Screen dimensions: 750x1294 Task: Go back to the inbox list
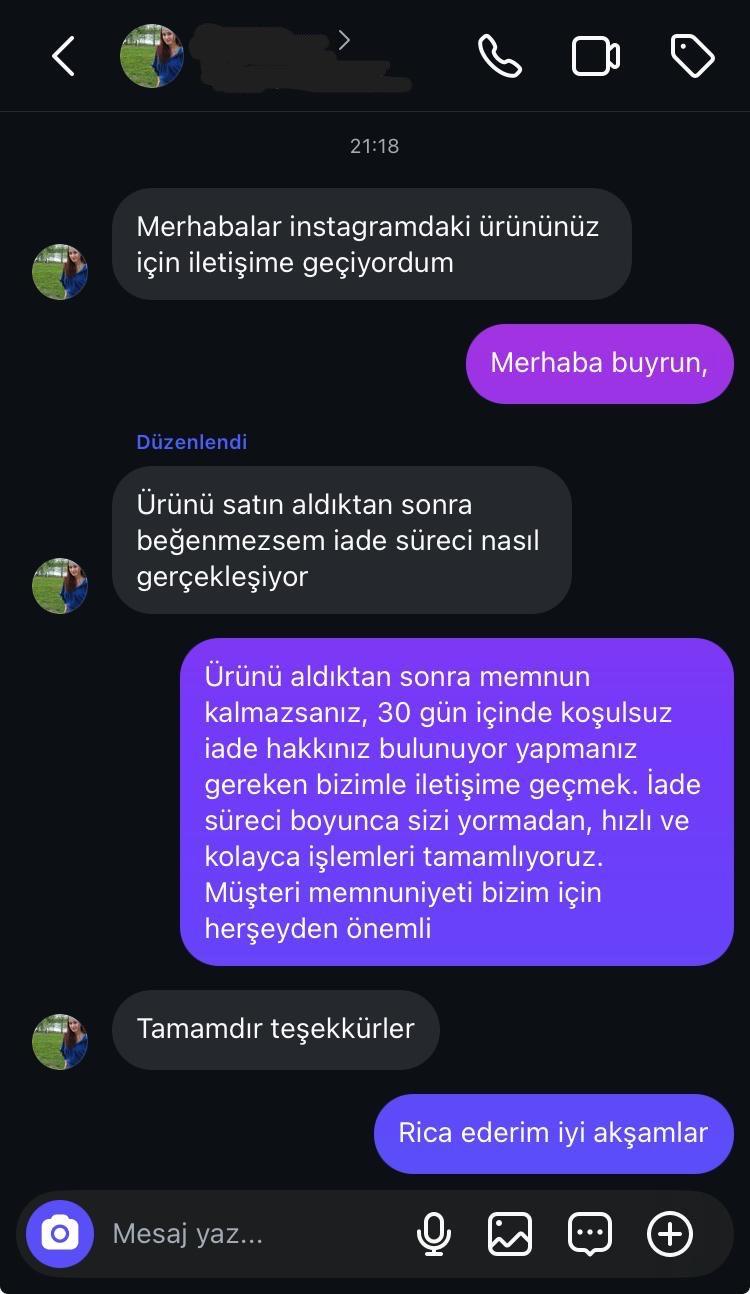63,56
